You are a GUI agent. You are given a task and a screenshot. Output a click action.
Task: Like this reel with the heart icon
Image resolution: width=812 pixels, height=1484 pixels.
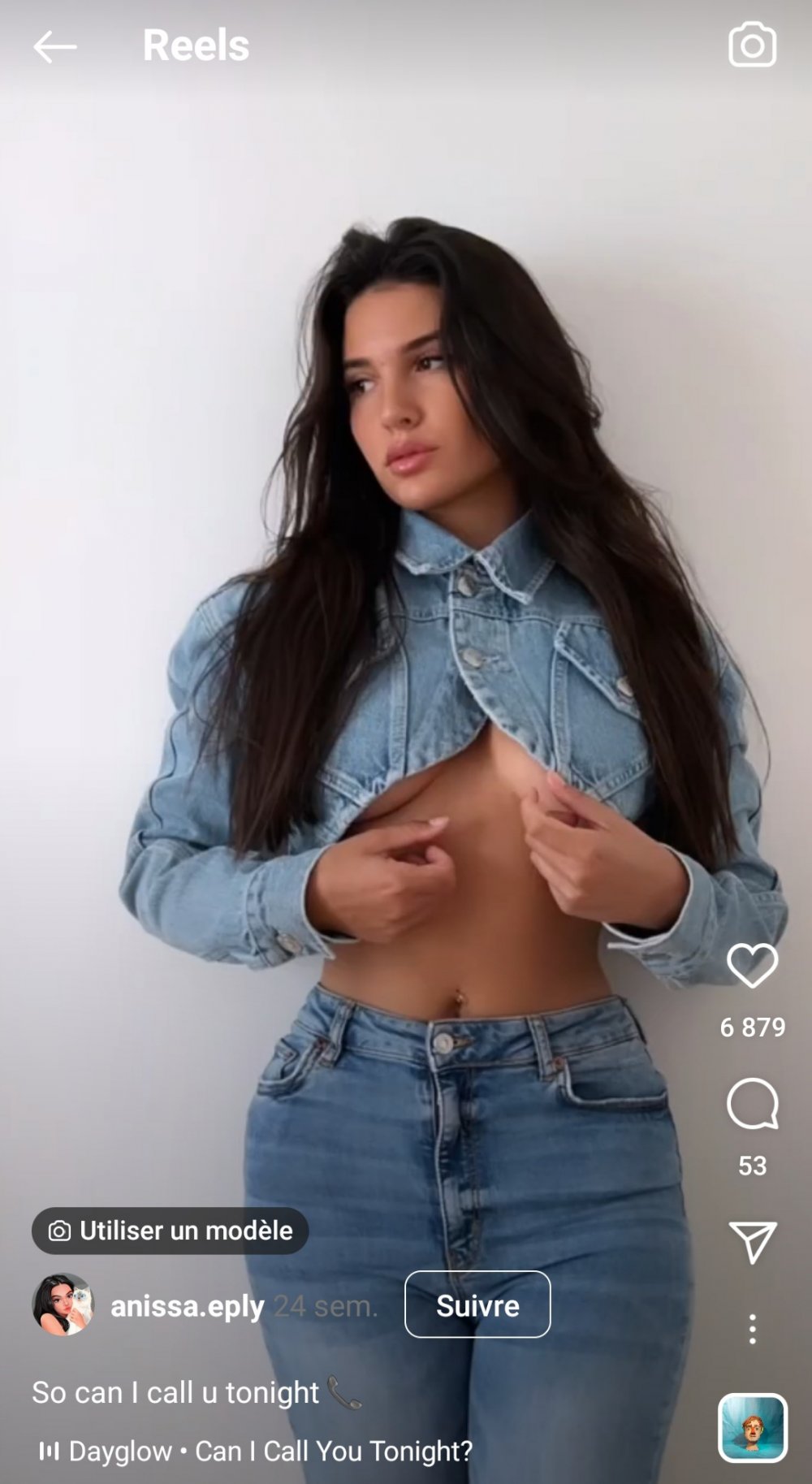752,965
